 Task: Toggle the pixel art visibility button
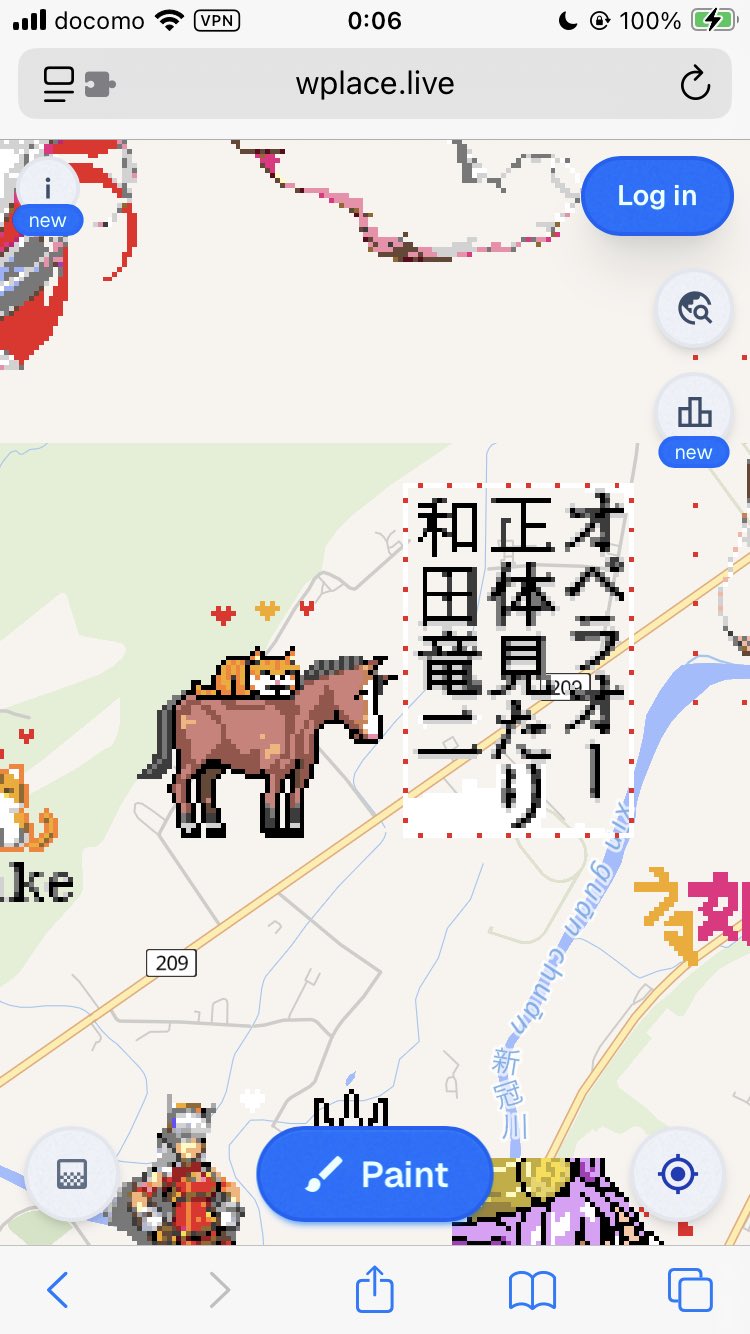coord(72,1174)
